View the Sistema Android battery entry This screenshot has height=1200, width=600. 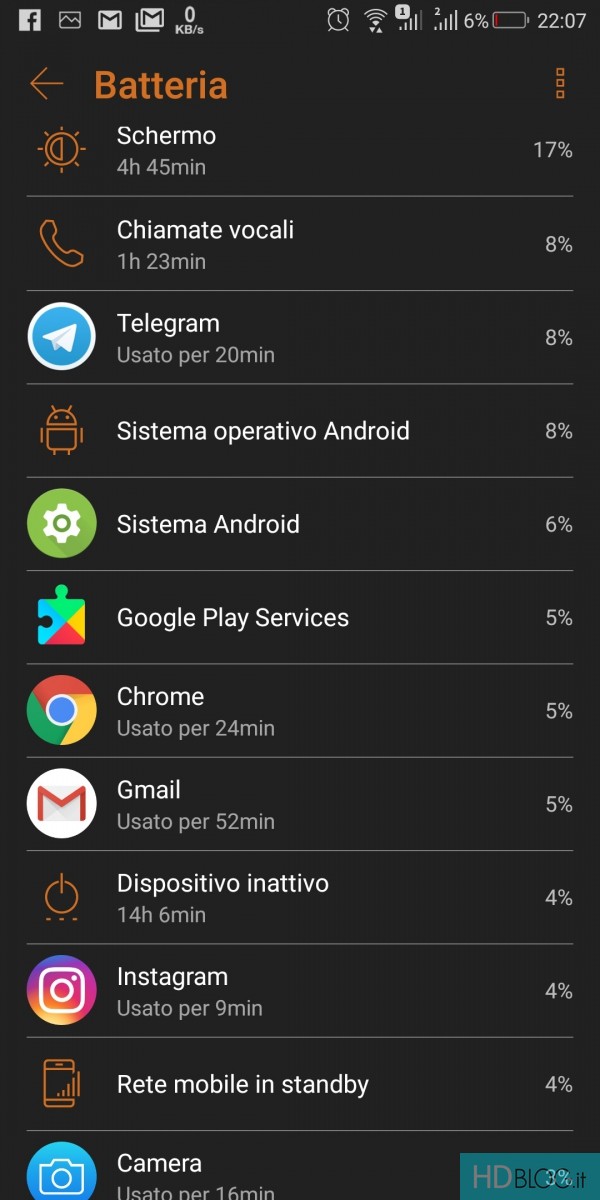click(x=300, y=524)
